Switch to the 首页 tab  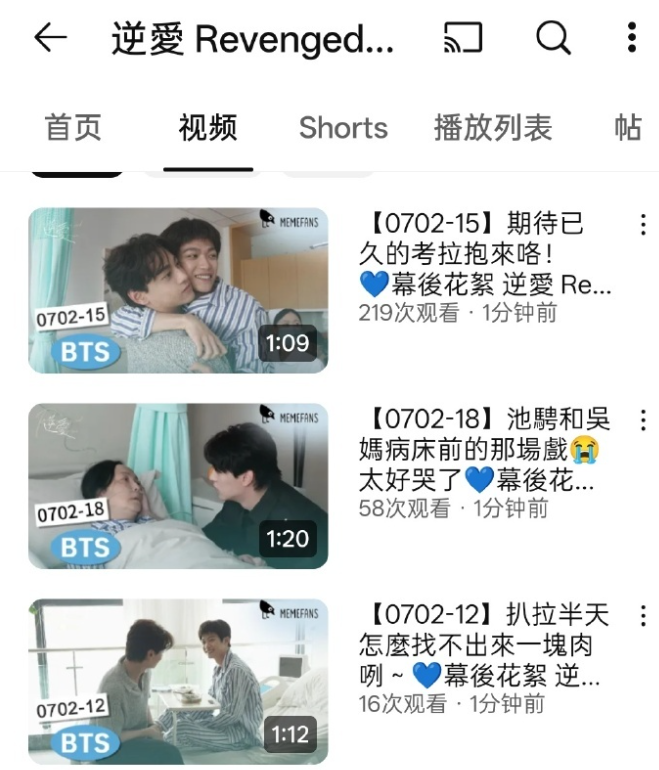click(74, 128)
